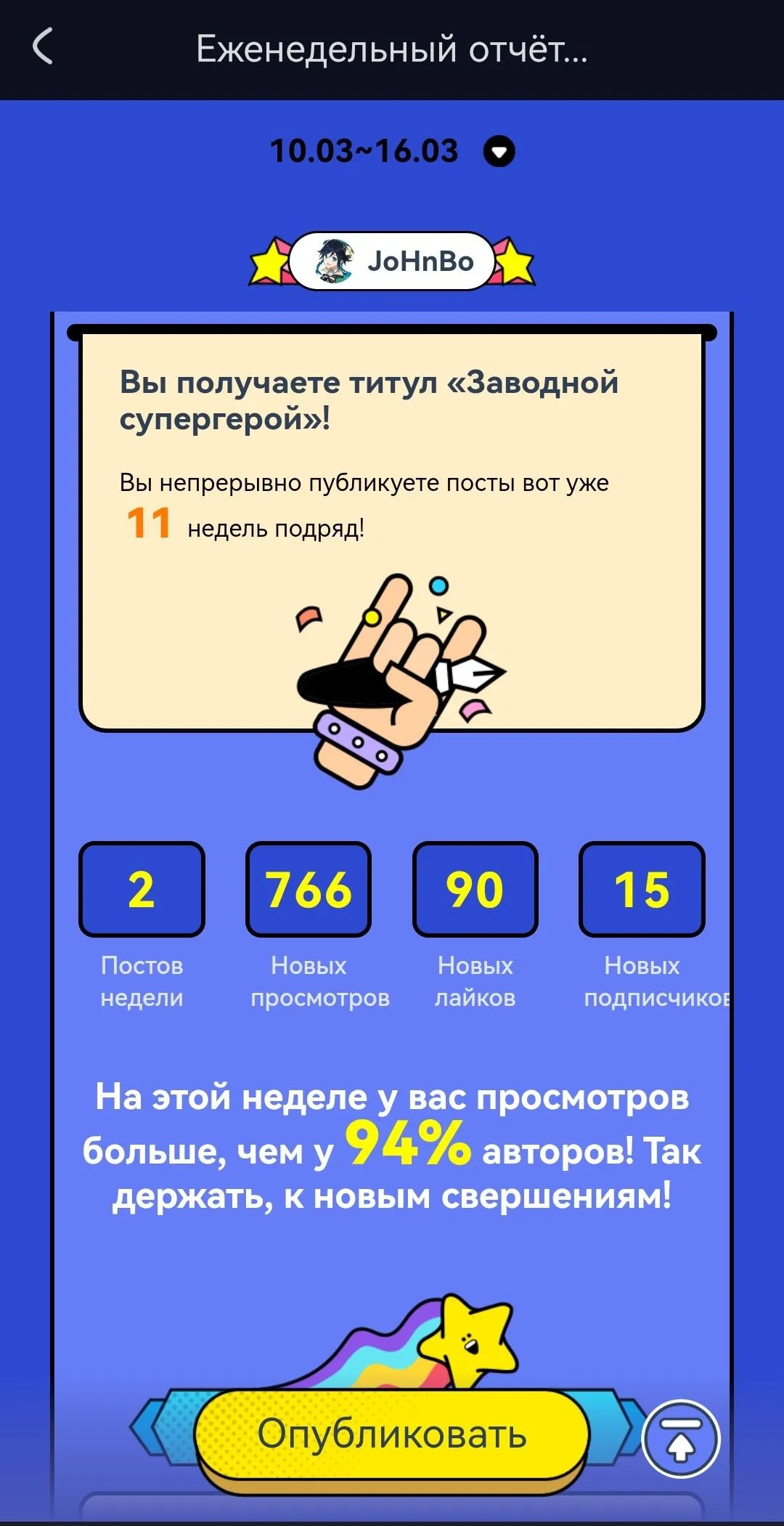This screenshot has width=784, height=1526.
Task: Jump to top with the round arrow button
Action: [680, 1438]
